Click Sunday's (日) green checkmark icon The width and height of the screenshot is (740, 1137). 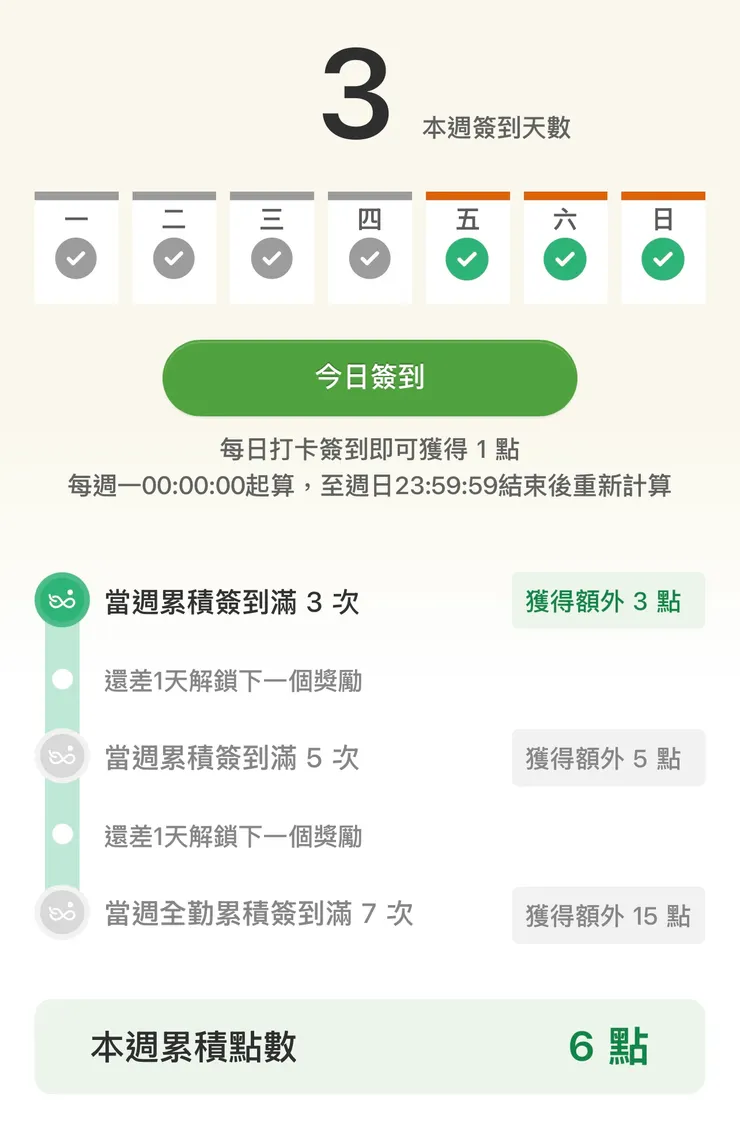tap(662, 258)
